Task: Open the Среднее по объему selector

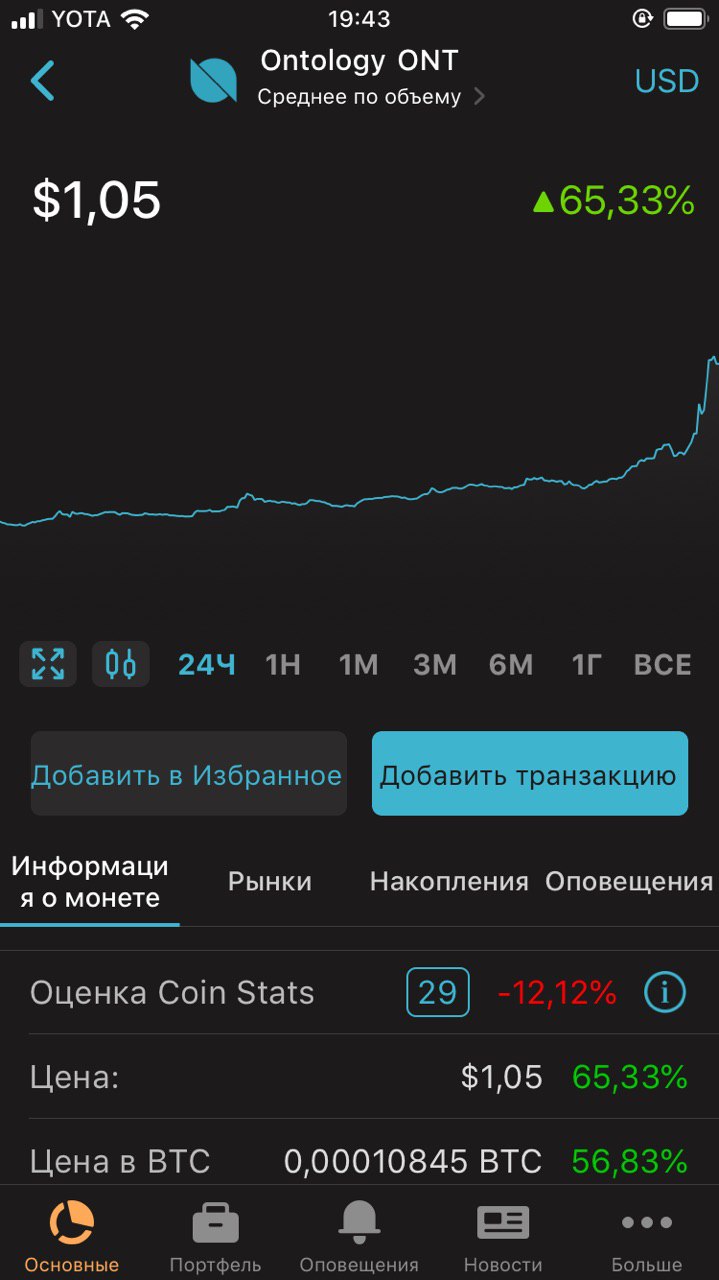Action: point(371,97)
